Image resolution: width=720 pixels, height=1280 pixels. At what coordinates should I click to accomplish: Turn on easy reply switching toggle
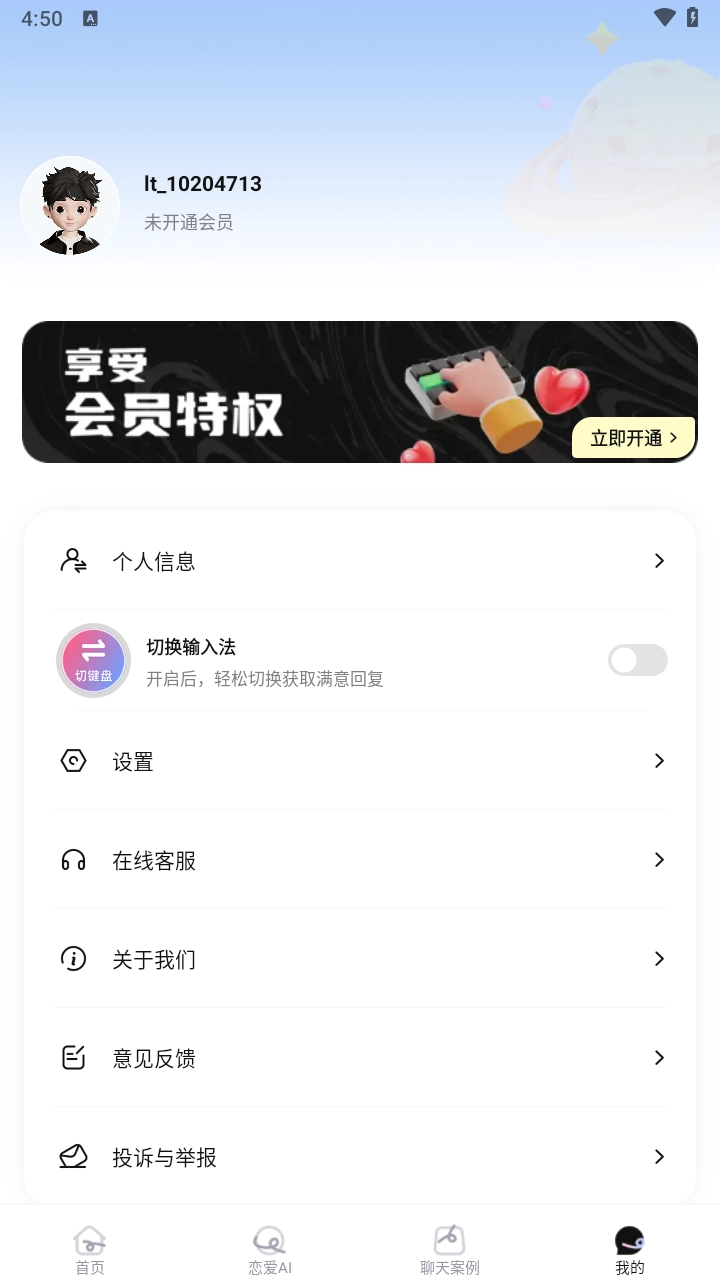(x=637, y=660)
